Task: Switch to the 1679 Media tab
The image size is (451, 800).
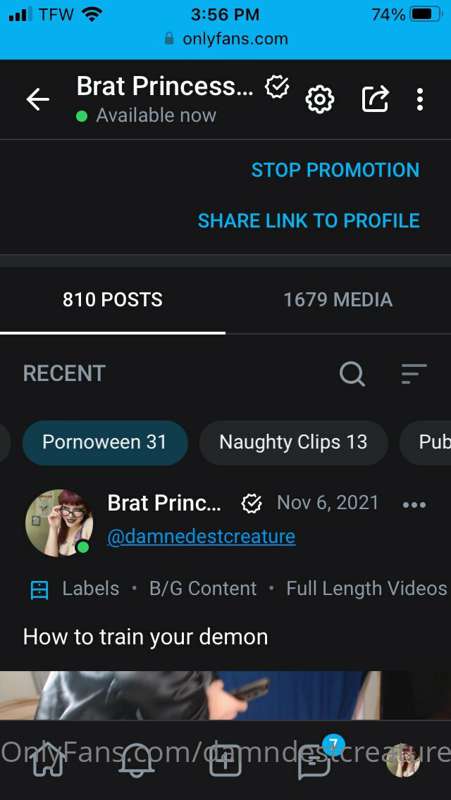Action: click(x=338, y=299)
